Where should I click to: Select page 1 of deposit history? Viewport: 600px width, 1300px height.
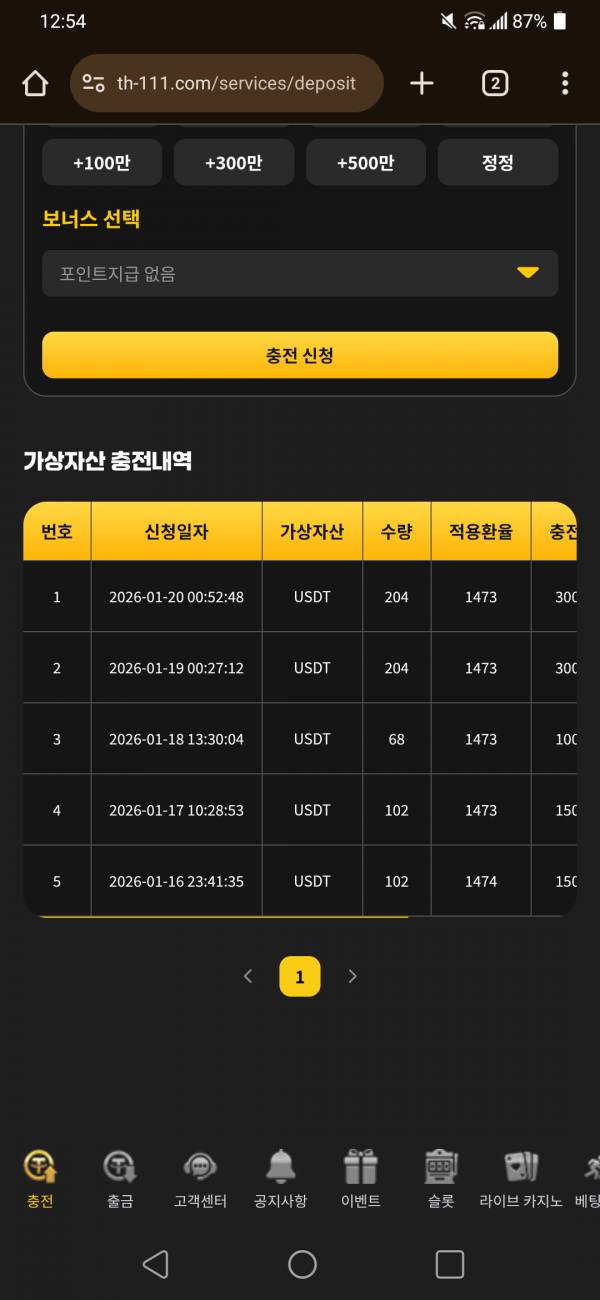pyautogui.click(x=300, y=976)
